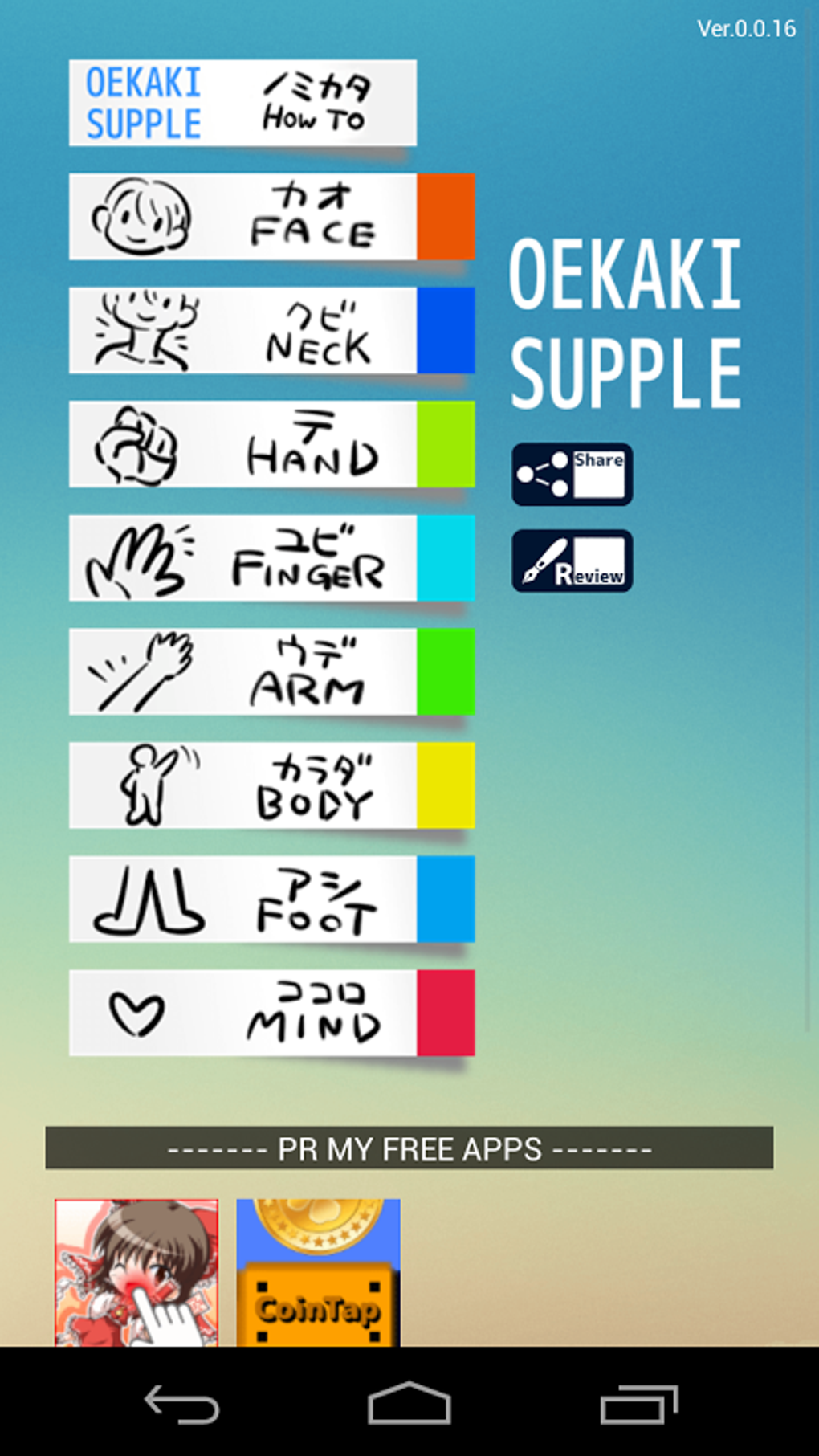Click the red swatch beside MIND
This screenshot has width=819, height=1456.
pyautogui.click(x=446, y=1013)
